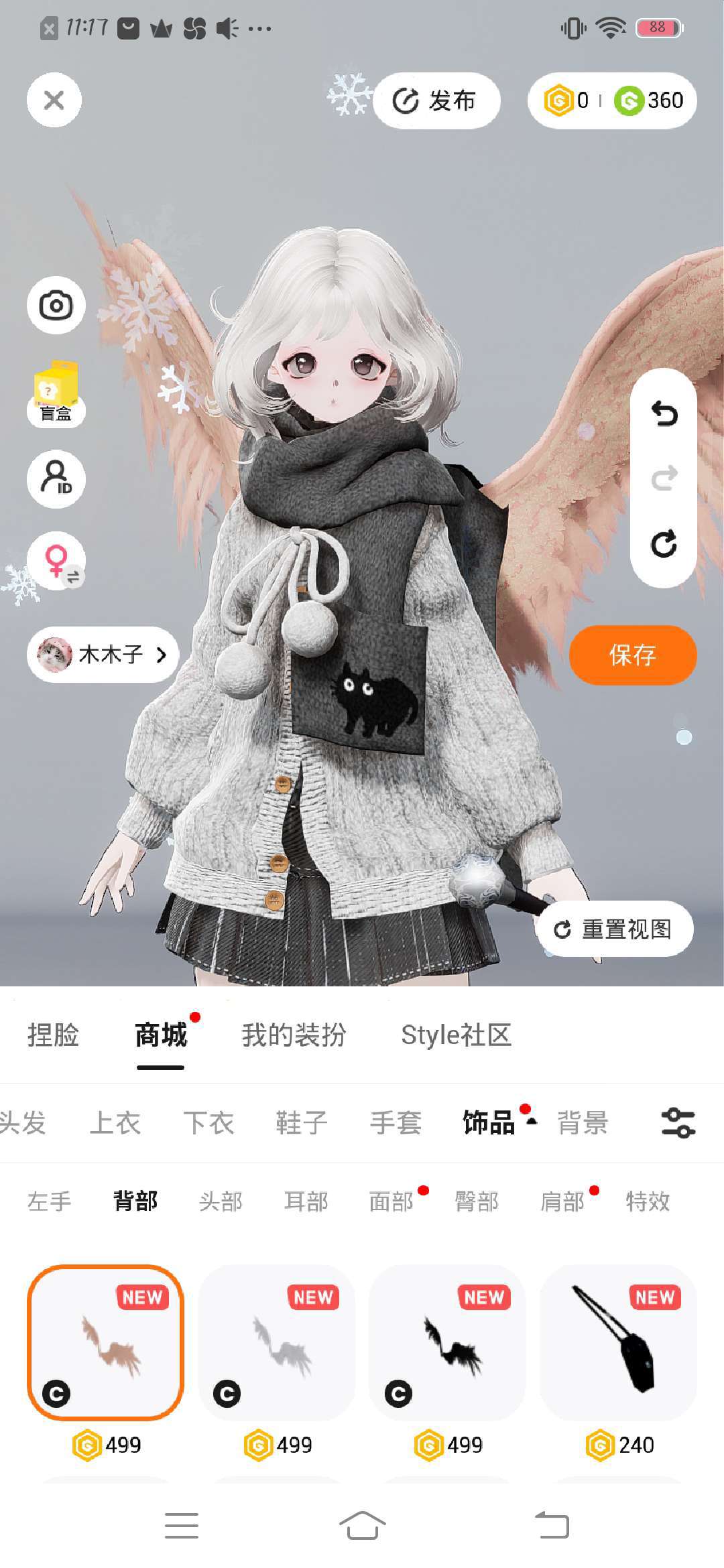724x1568 pixels.
Task: Choose the 特效 subcategory
Action: (x=647, y=1201)
